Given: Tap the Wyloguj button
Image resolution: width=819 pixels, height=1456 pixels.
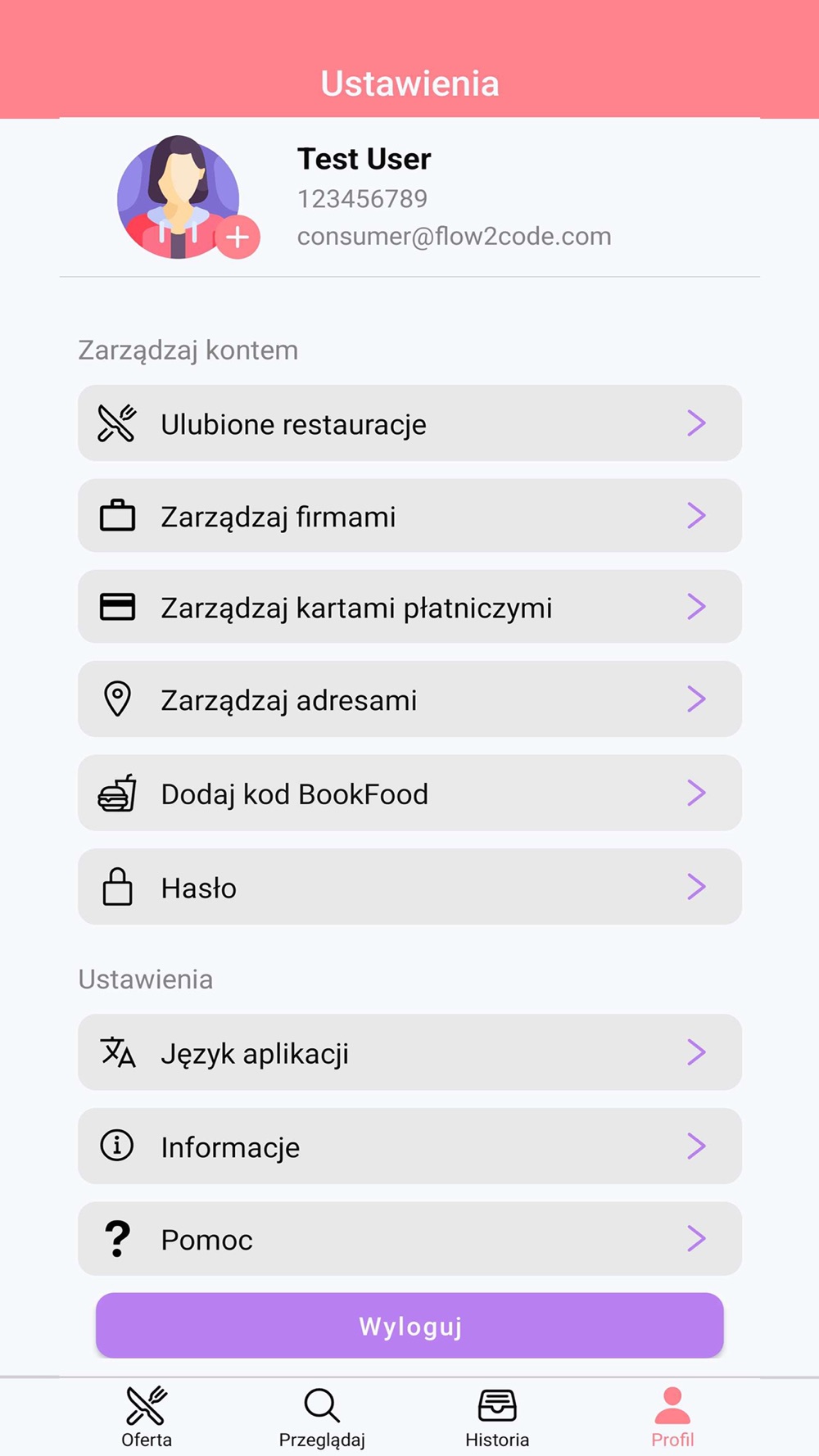Looking at the screenshot, I should click(x=409, y=1326).
